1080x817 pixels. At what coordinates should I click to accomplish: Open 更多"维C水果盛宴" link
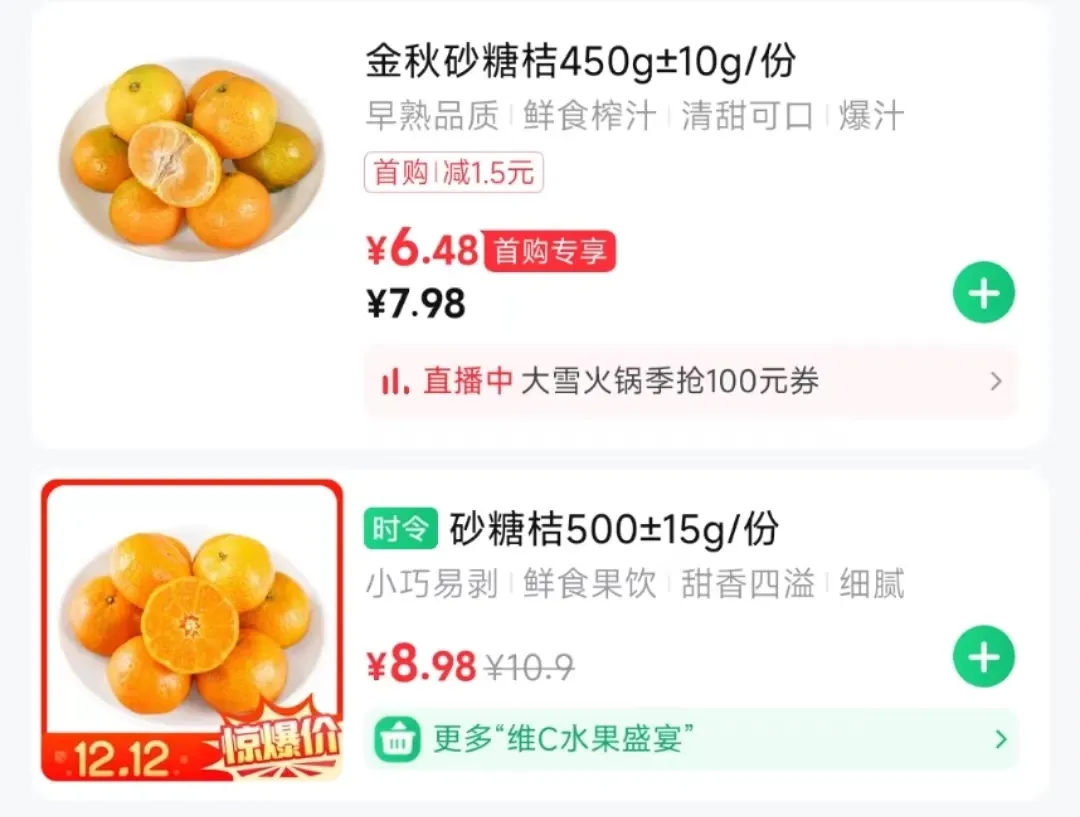pos(690,740)
